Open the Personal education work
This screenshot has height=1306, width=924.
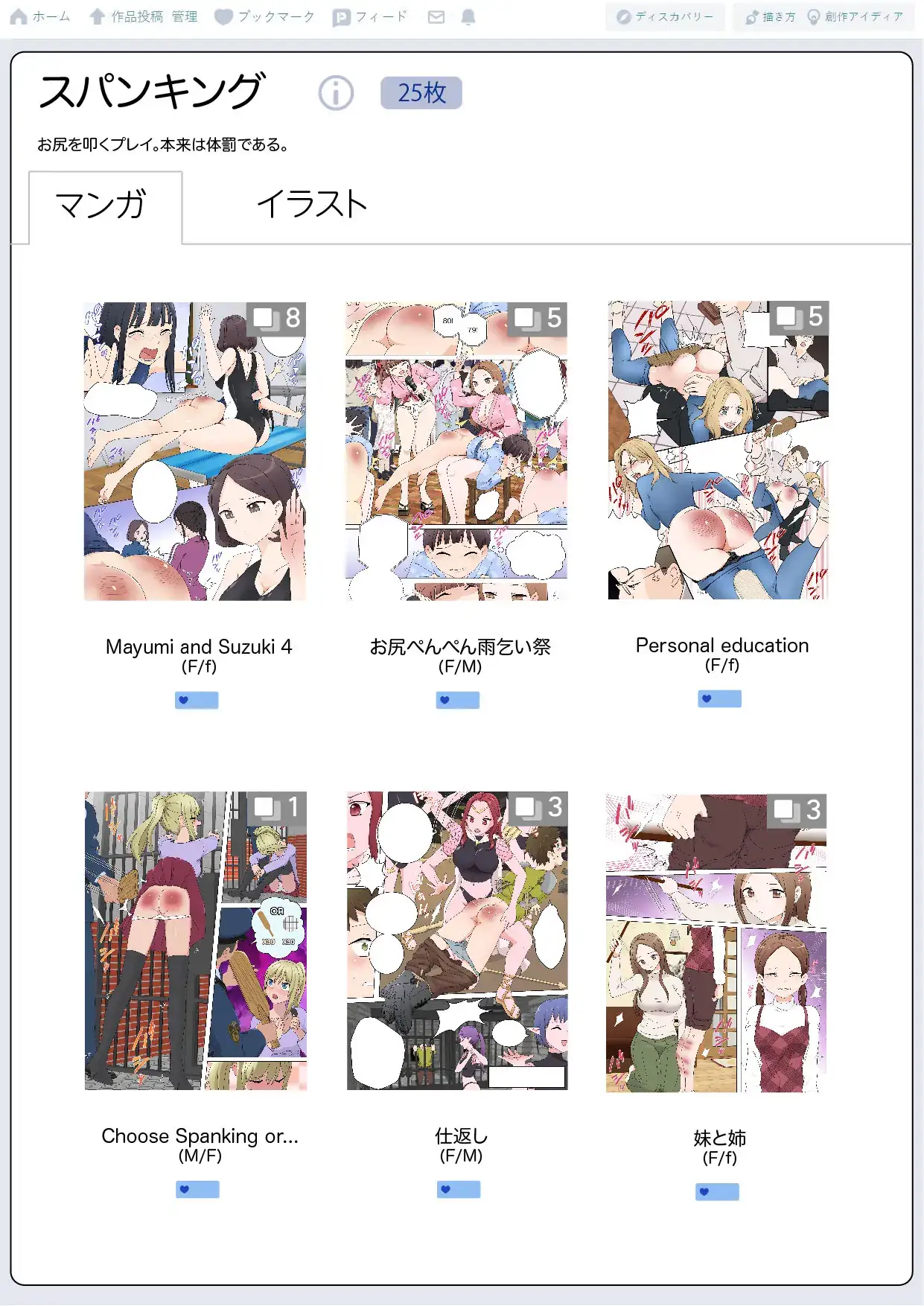[x=718, y=450]
